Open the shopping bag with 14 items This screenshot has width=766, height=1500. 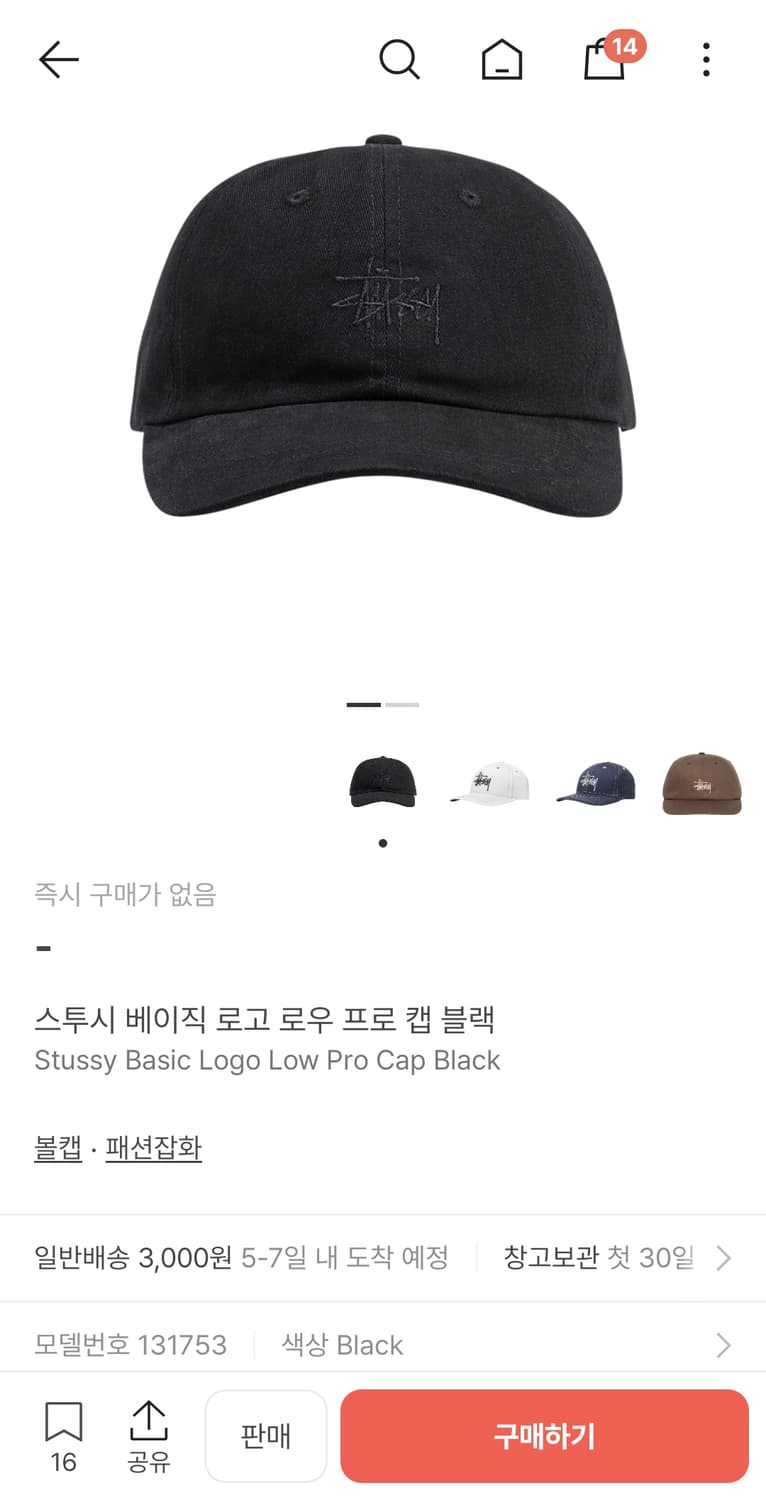click(604, 62)
